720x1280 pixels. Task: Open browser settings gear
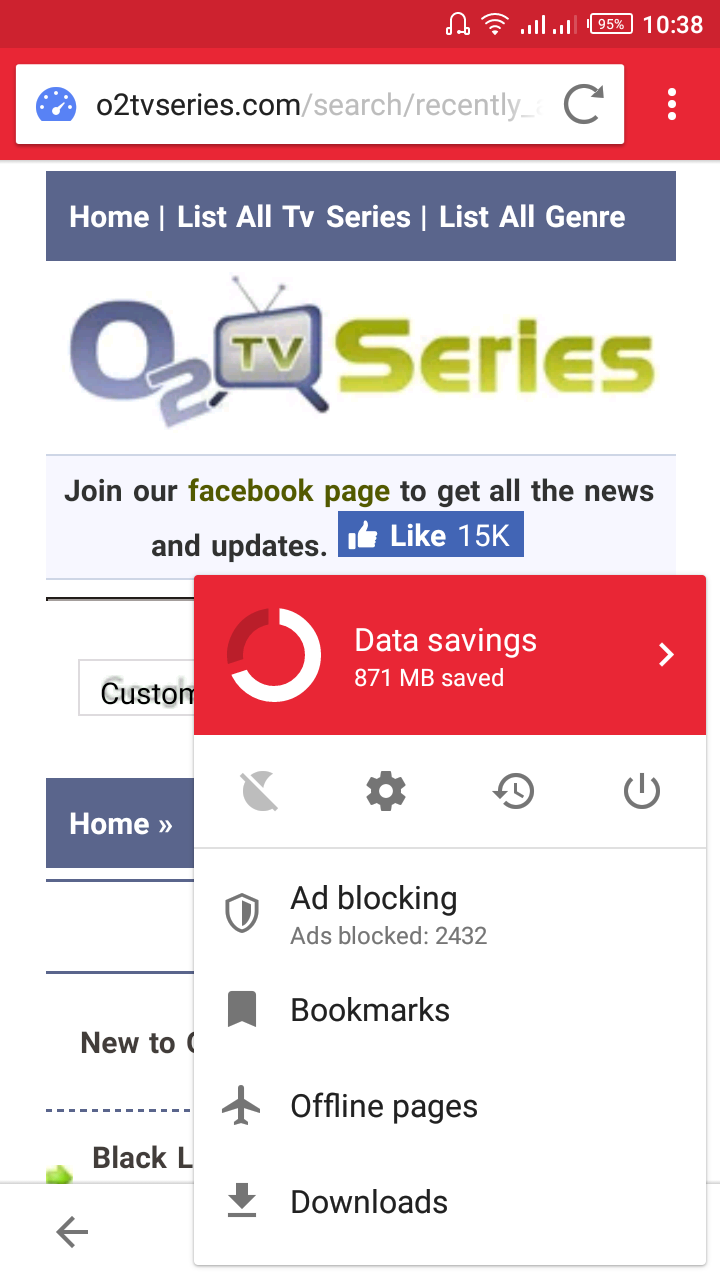[x=386, y=792]
